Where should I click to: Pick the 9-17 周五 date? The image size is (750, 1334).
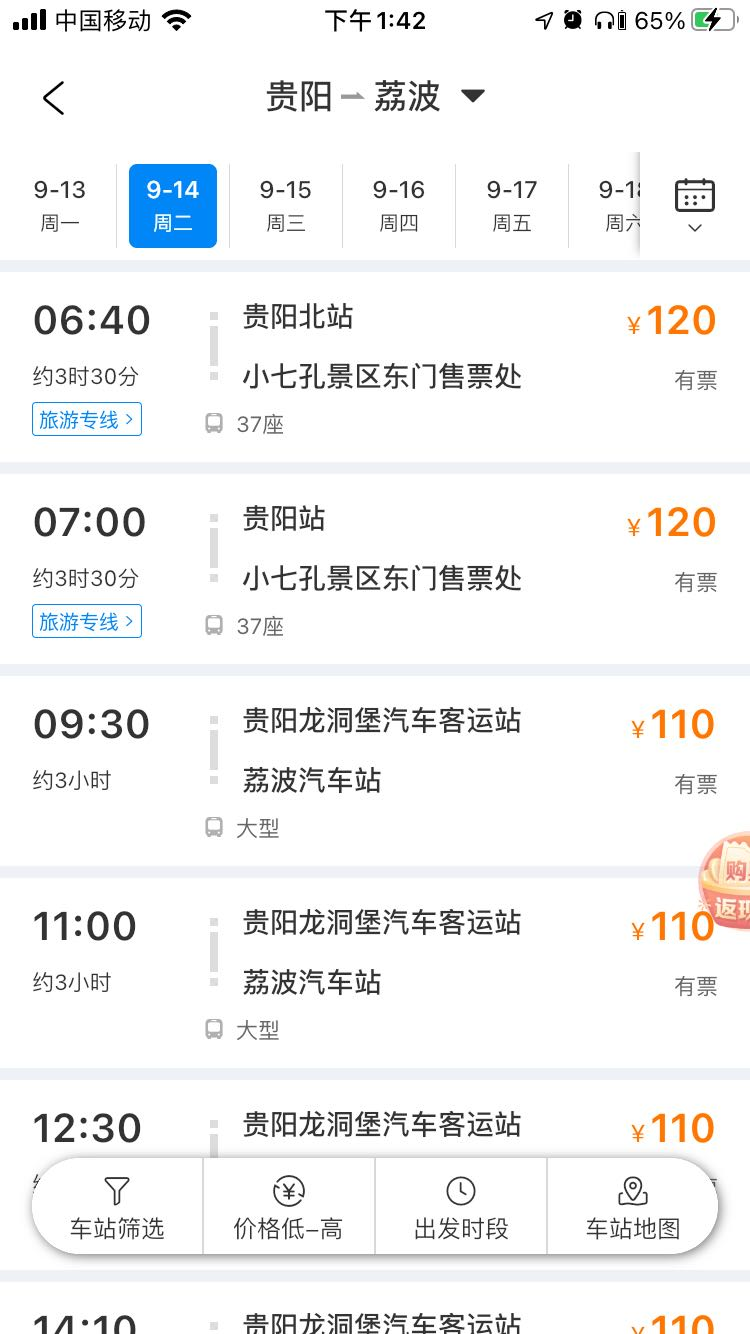click(511, 205)
